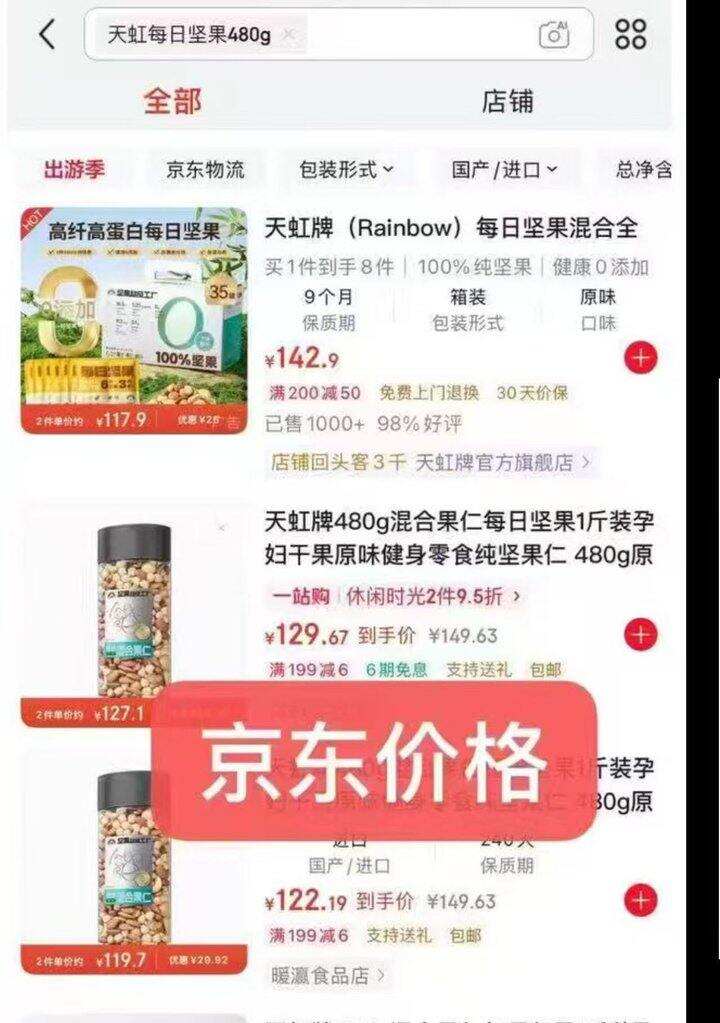The width and height of the screenshot is (720, 1023).
Task: Open the four-circle grid view icon
Action: (x=631, y=35)
